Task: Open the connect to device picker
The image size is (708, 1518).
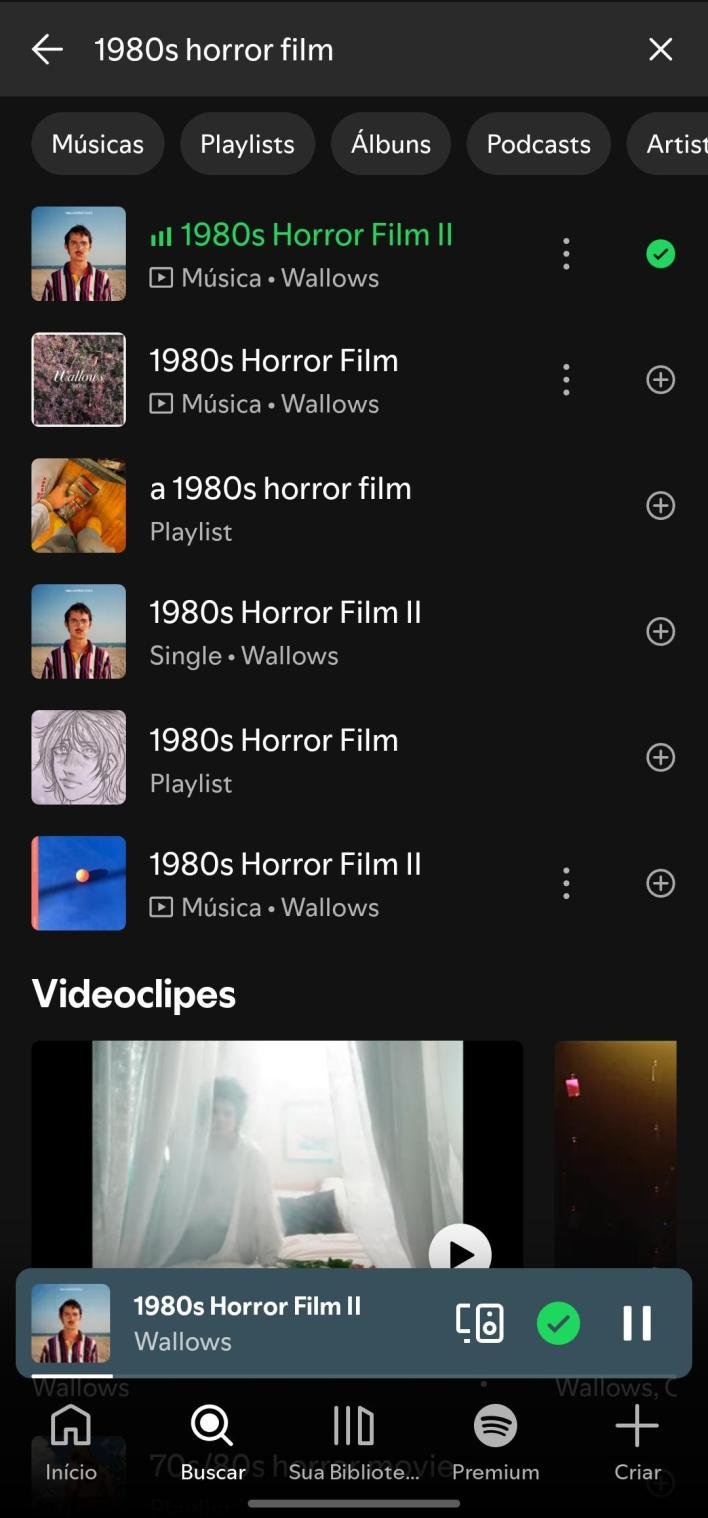Action: (480, 1323)
